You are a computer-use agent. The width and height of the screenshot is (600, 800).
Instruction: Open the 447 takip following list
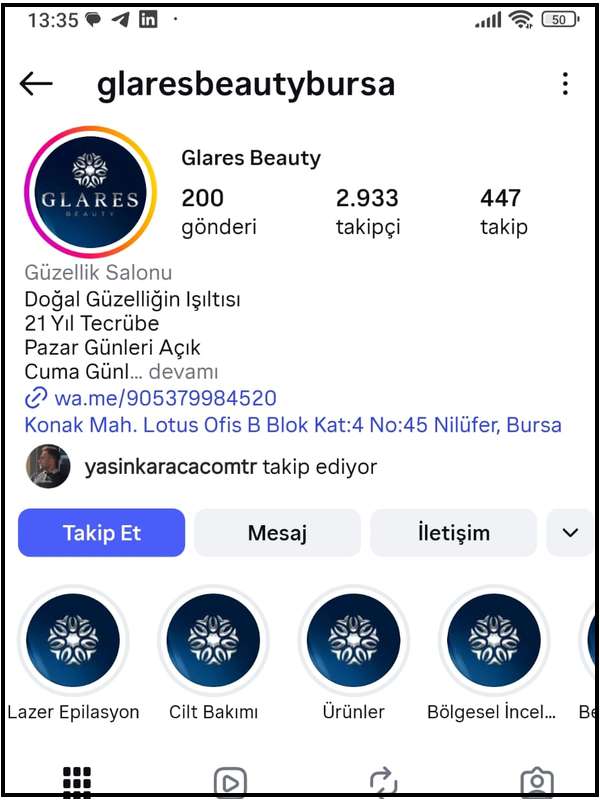click(503, 211)
